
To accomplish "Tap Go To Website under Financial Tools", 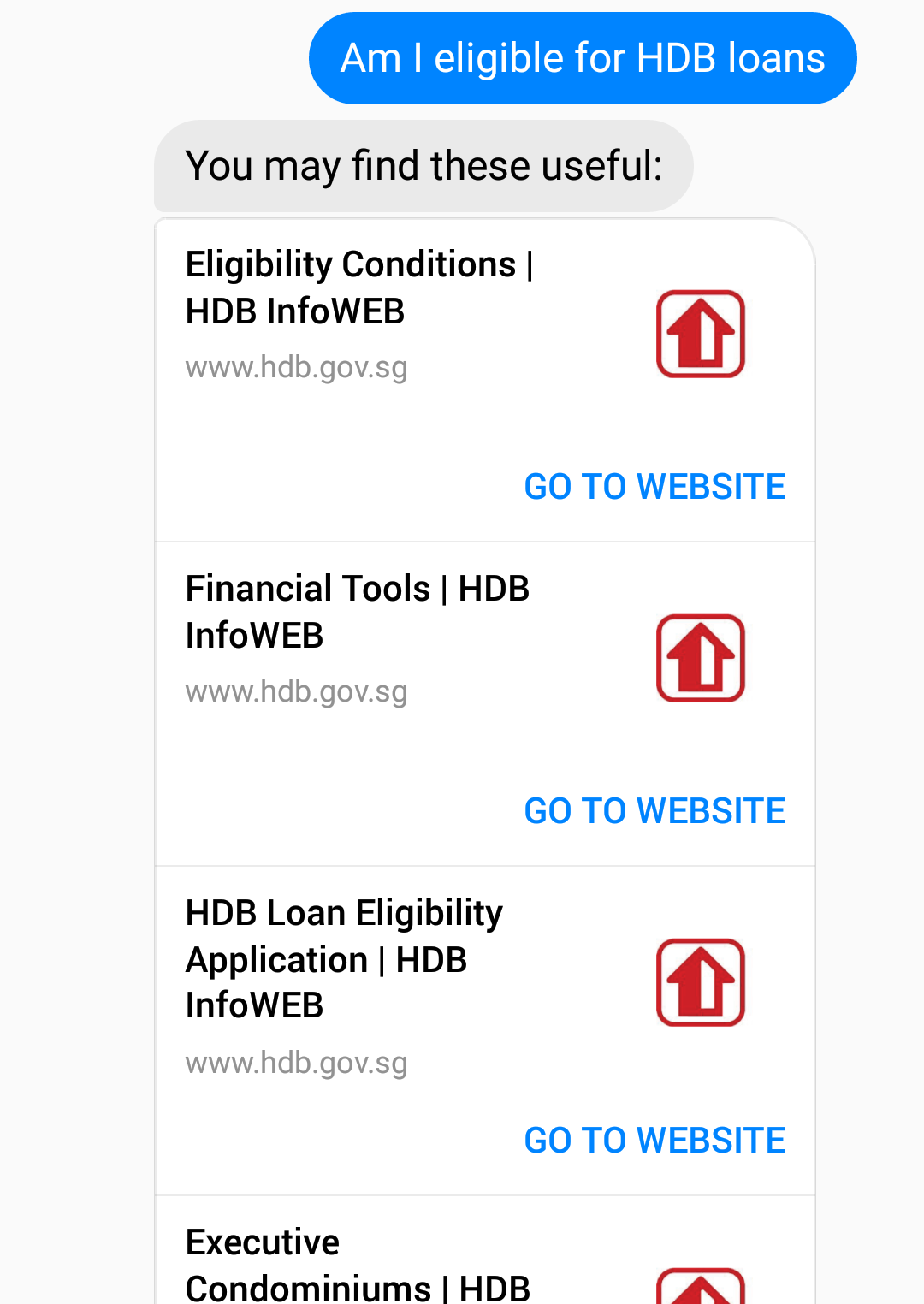I will (x=654, y=811).
